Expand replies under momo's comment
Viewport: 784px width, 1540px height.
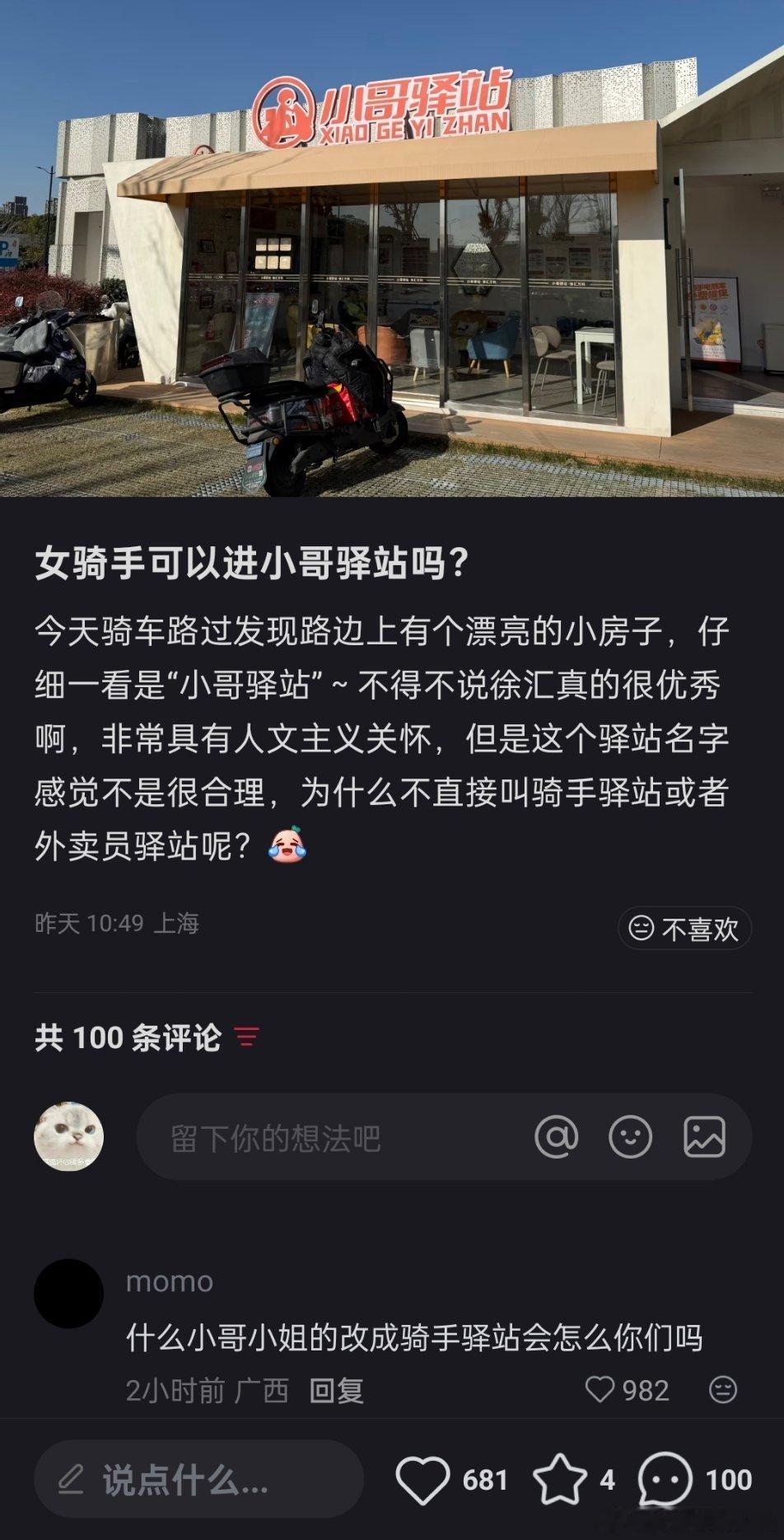pyautogui.click(x=339, y=1393)
